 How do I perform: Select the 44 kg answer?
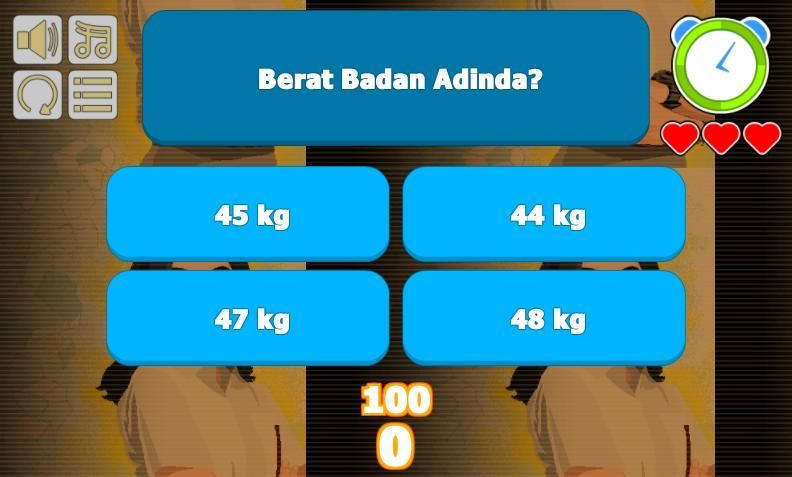coord(544,213)
